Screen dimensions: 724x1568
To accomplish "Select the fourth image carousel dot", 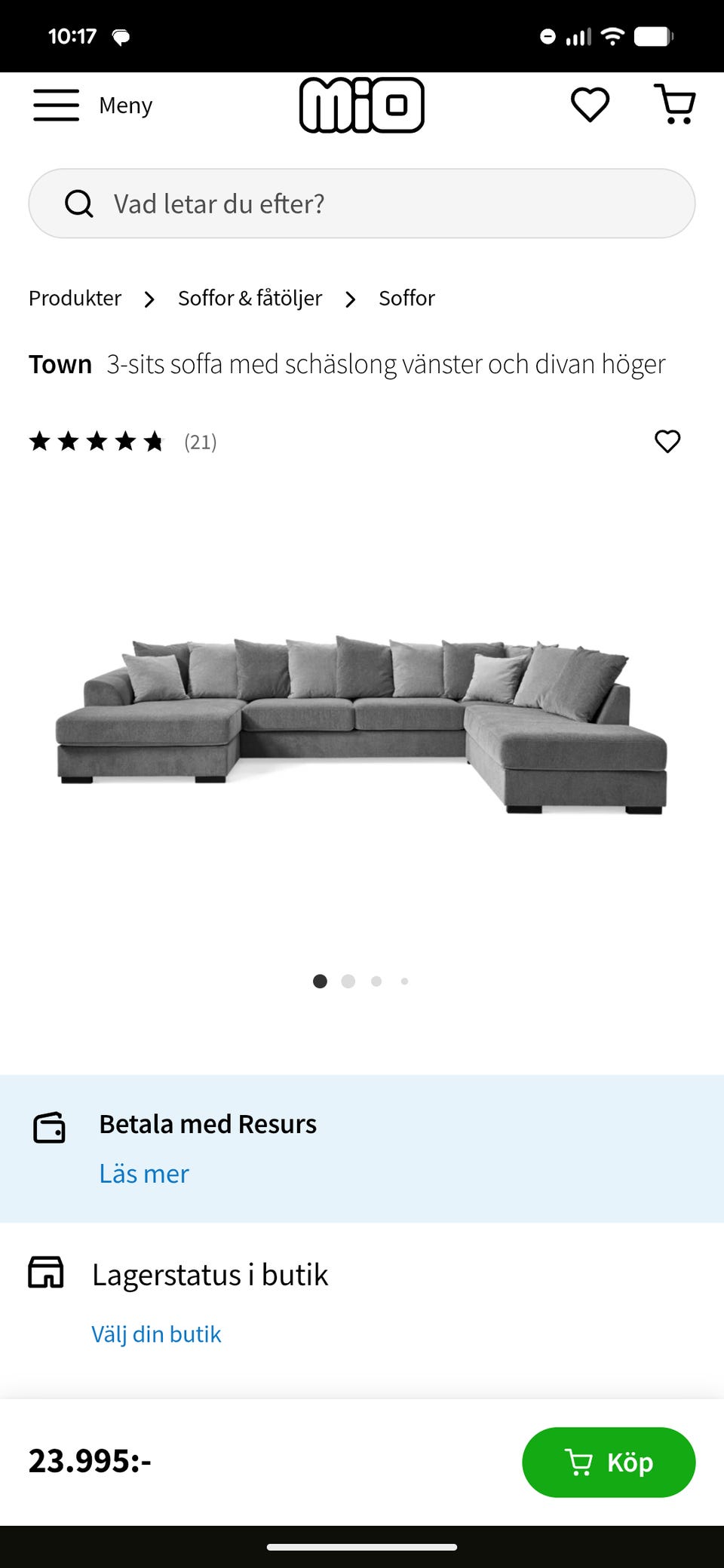I will pyautogui.click(x=404, y=982).
